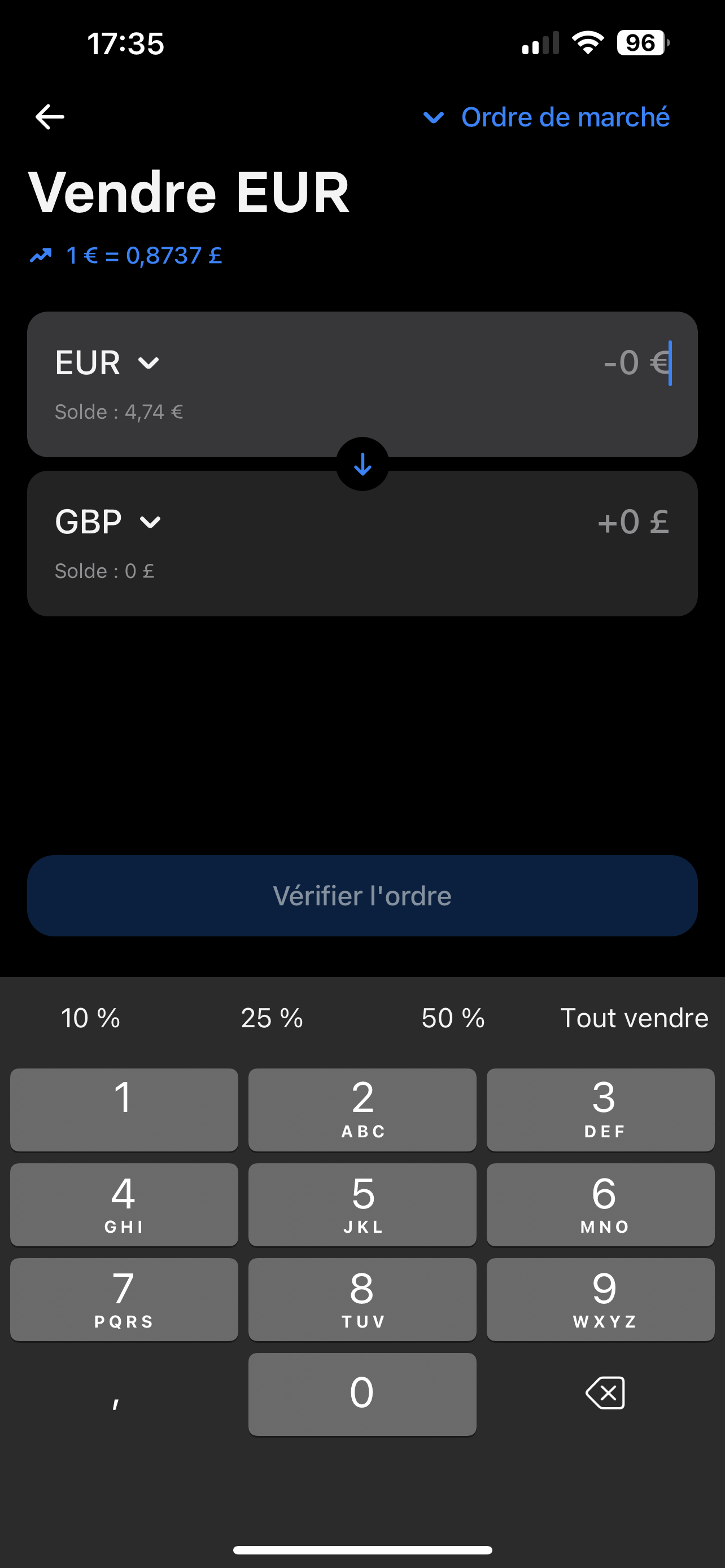Tap the exchange rate trend icon
This screenshot has width=725, height=1568.
[x=41, y=255]
